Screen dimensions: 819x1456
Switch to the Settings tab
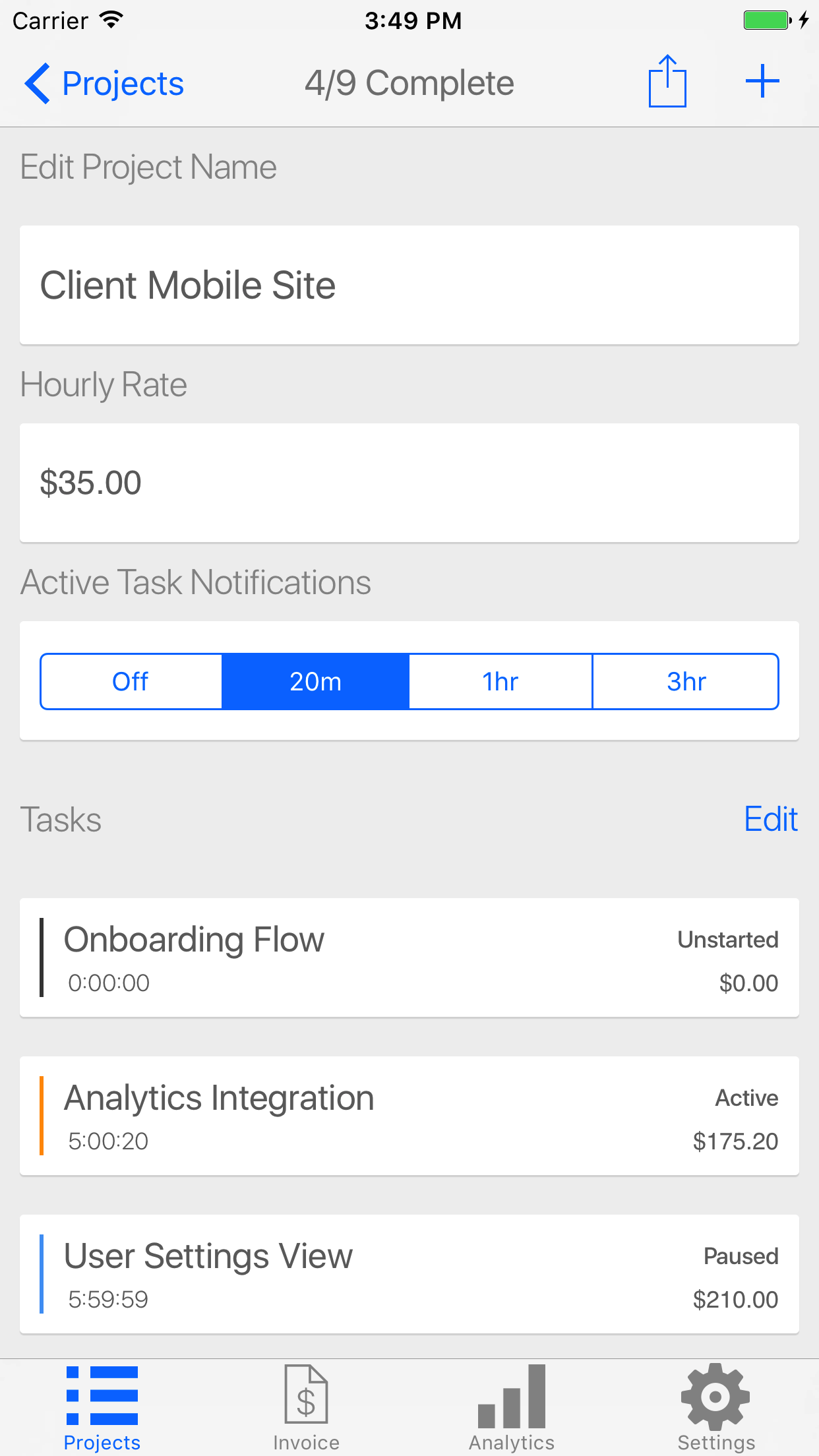(716, 1407)
